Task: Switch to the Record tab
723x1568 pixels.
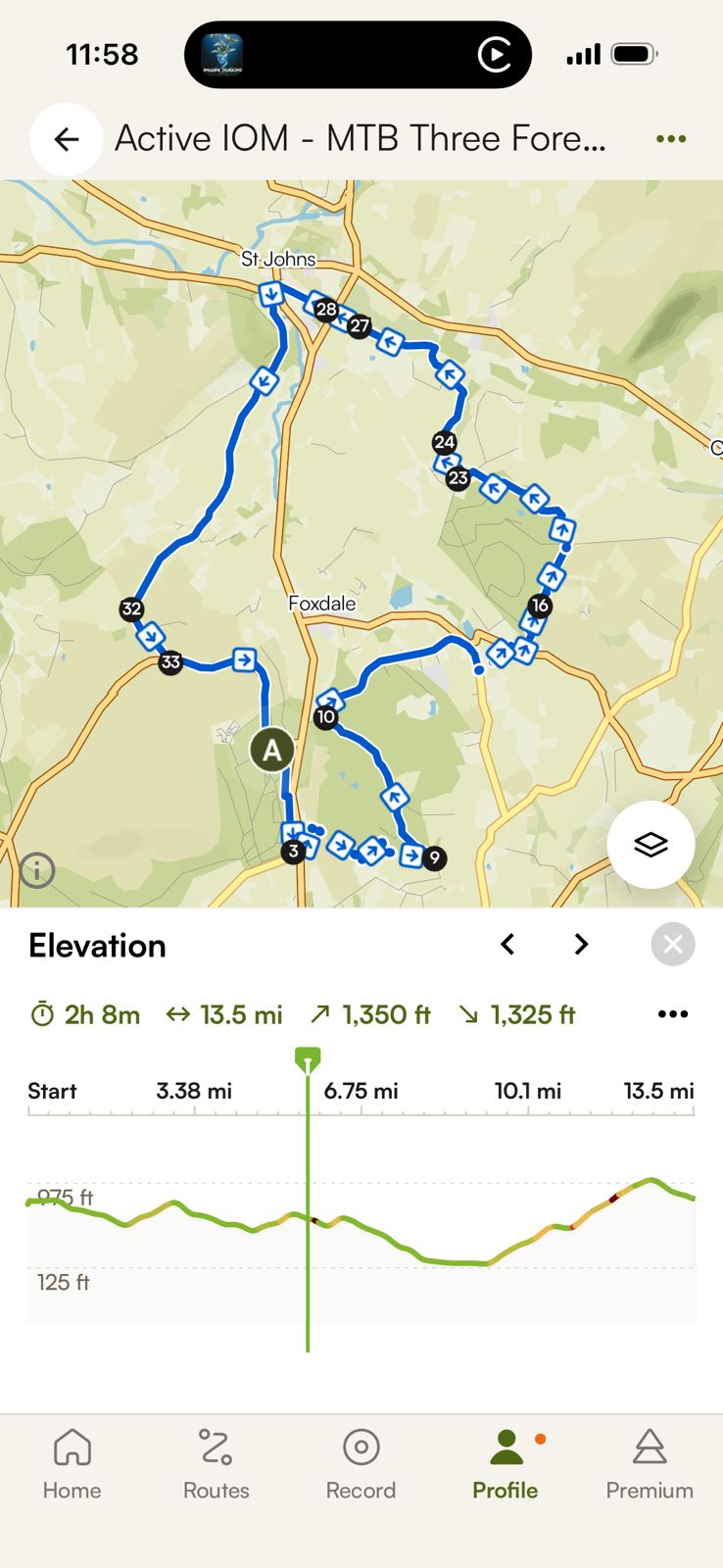Action: [361, 1464]
